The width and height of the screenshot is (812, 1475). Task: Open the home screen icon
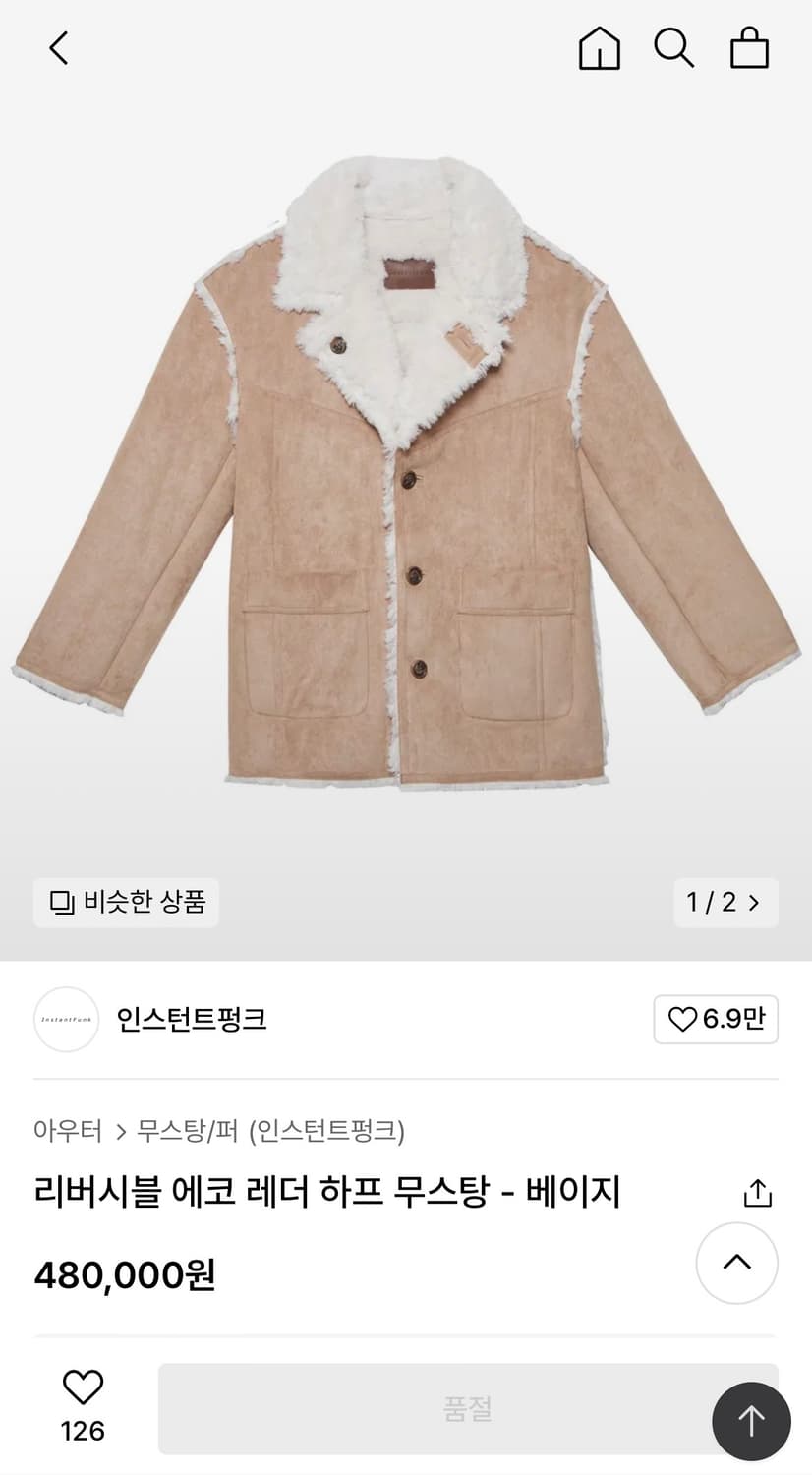tap(598, 47)
